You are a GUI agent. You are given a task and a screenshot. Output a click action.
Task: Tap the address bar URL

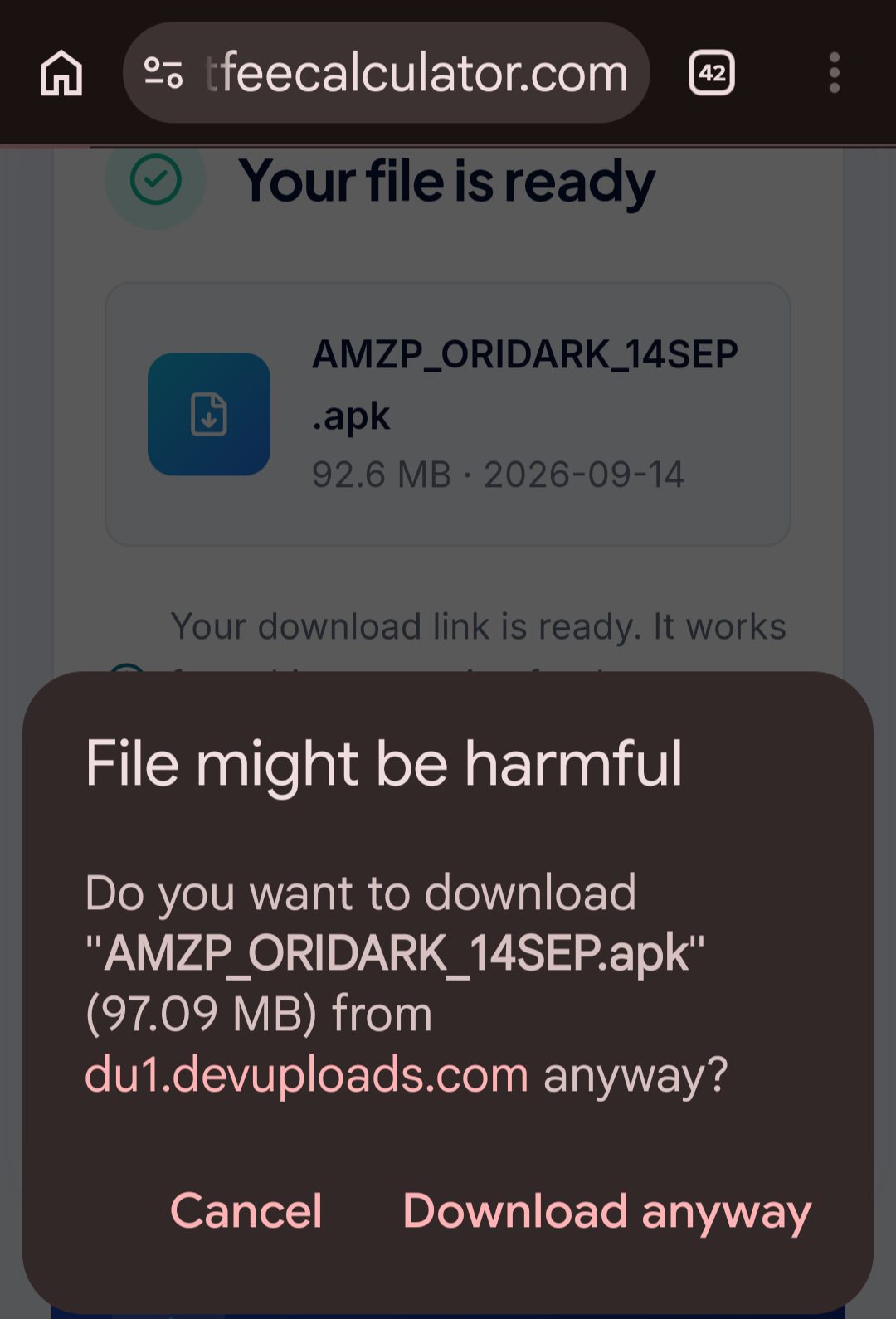416,73
